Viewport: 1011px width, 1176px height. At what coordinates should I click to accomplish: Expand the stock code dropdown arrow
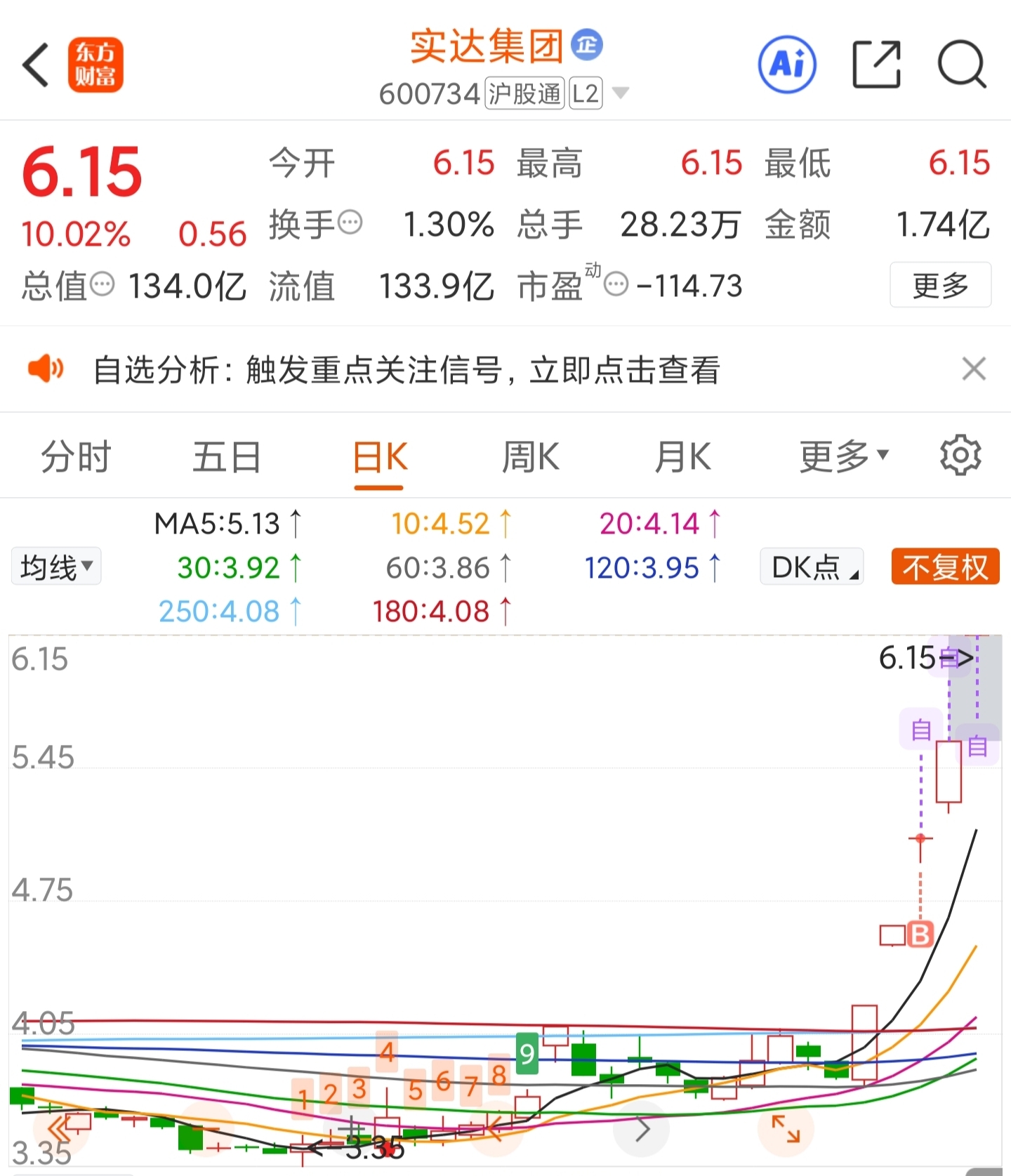click(x=621, y=93)
